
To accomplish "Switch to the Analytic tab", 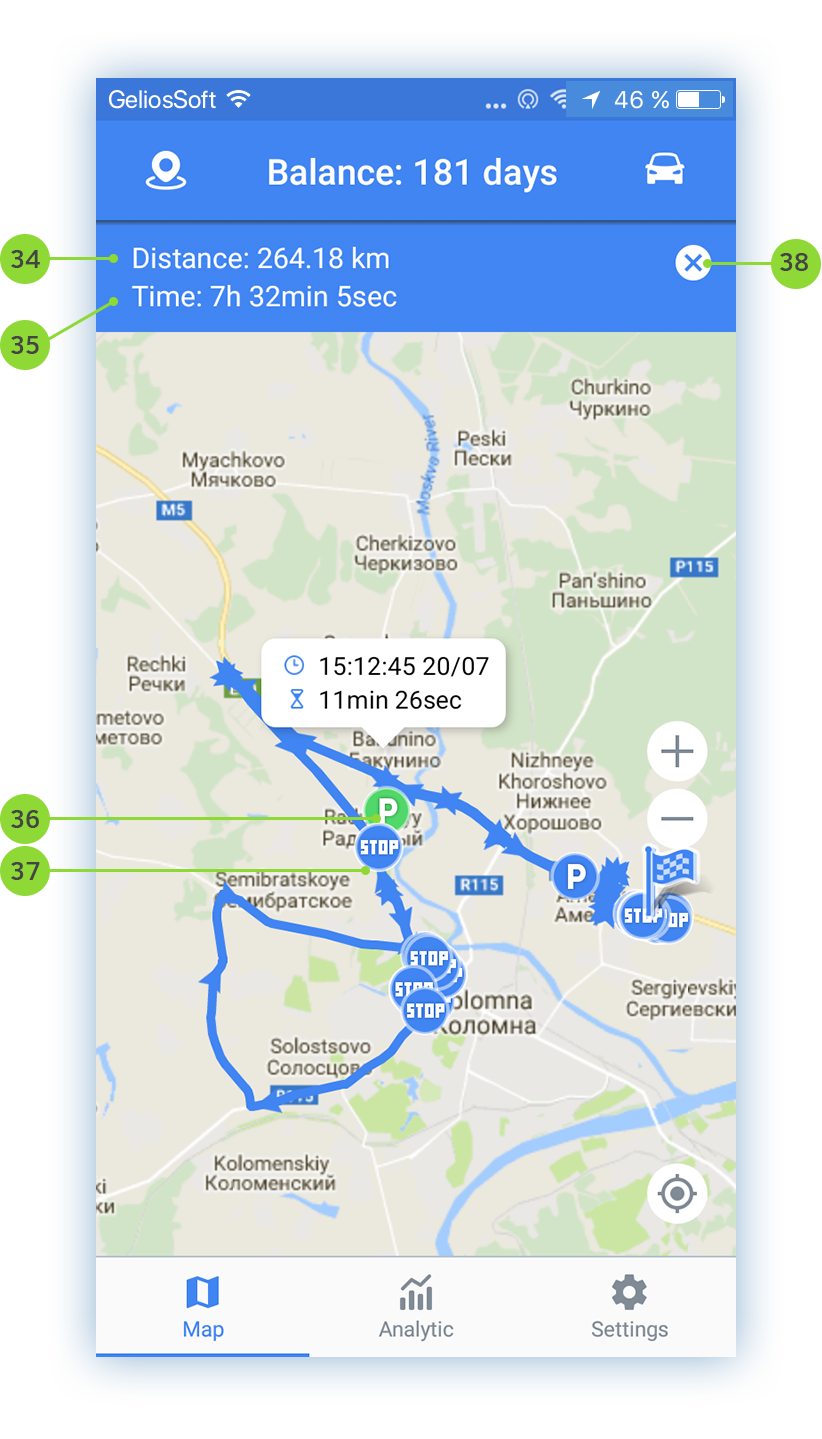I will 416,1306.
